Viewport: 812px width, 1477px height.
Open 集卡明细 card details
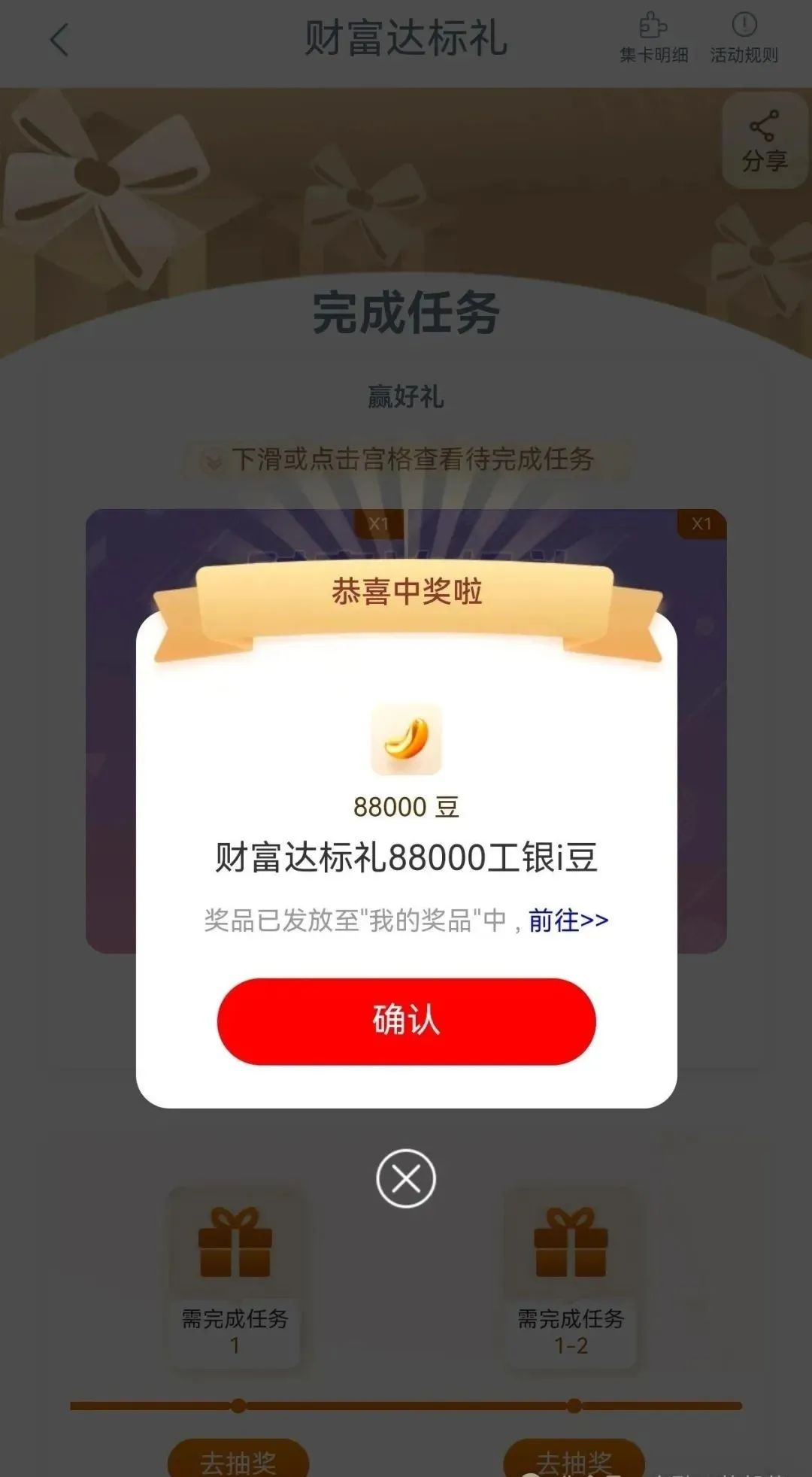click(x=653, y=39)
